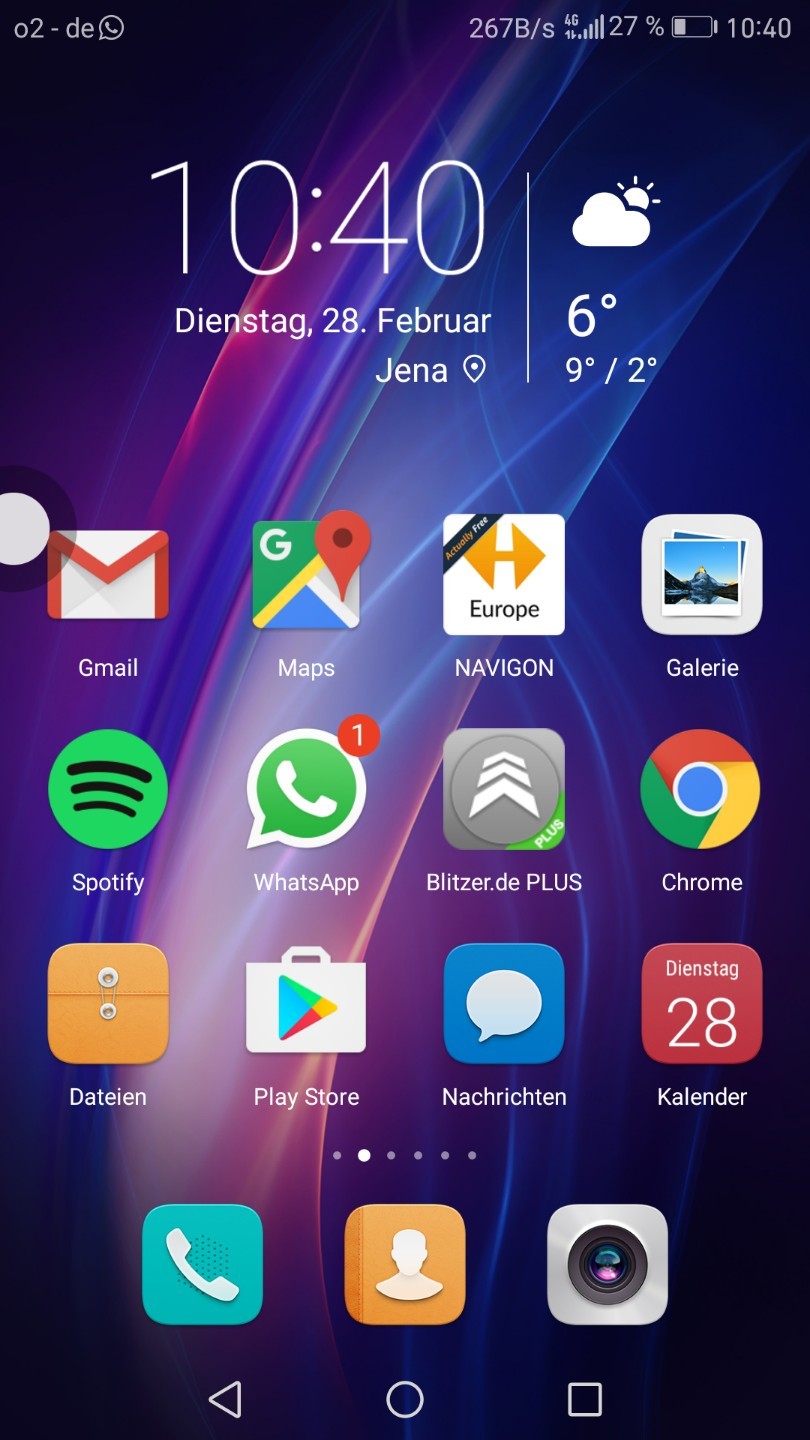Tap the floating dock button at left edge
Viewport: 810px width, 1440px height.
(x=20, y=528)
